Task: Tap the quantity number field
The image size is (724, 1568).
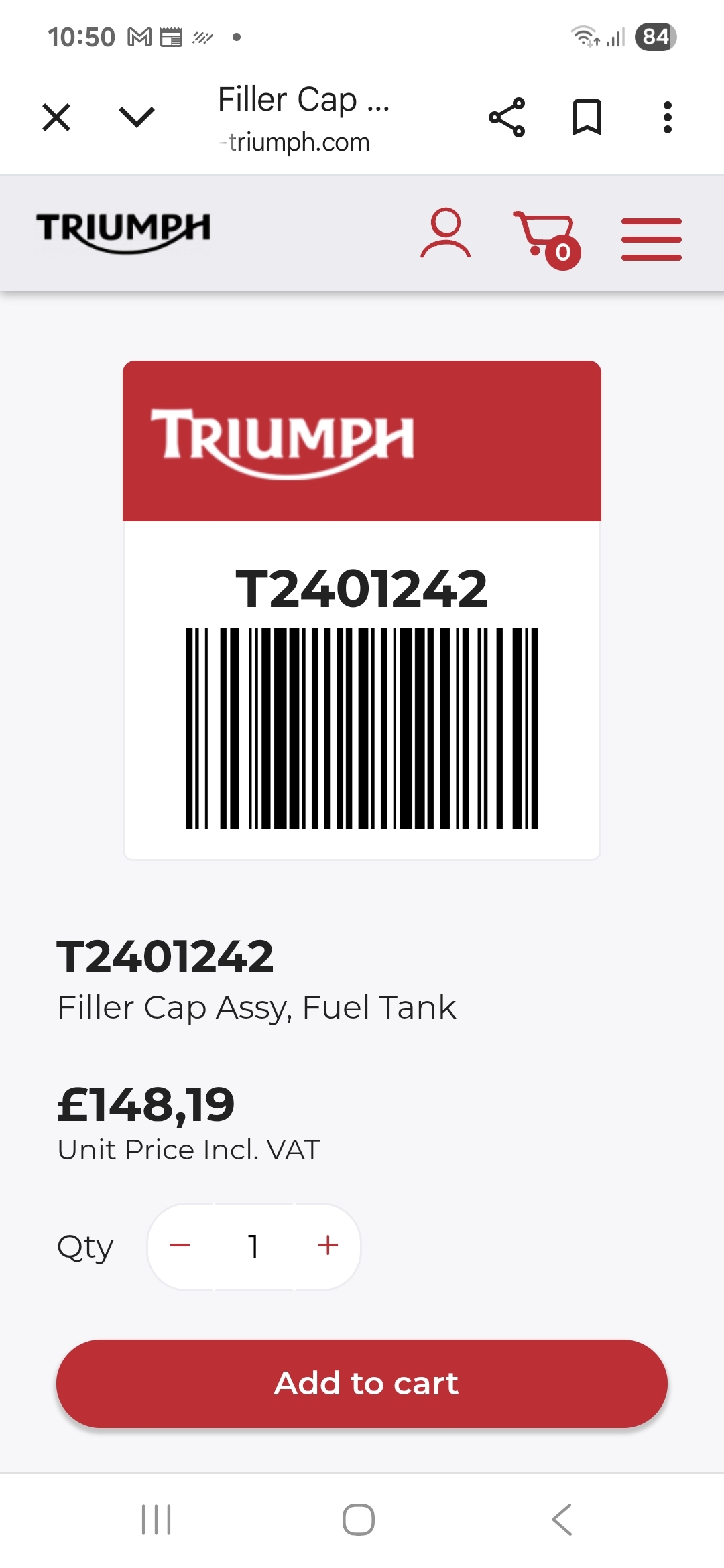Action: [x=253, y=1246]
